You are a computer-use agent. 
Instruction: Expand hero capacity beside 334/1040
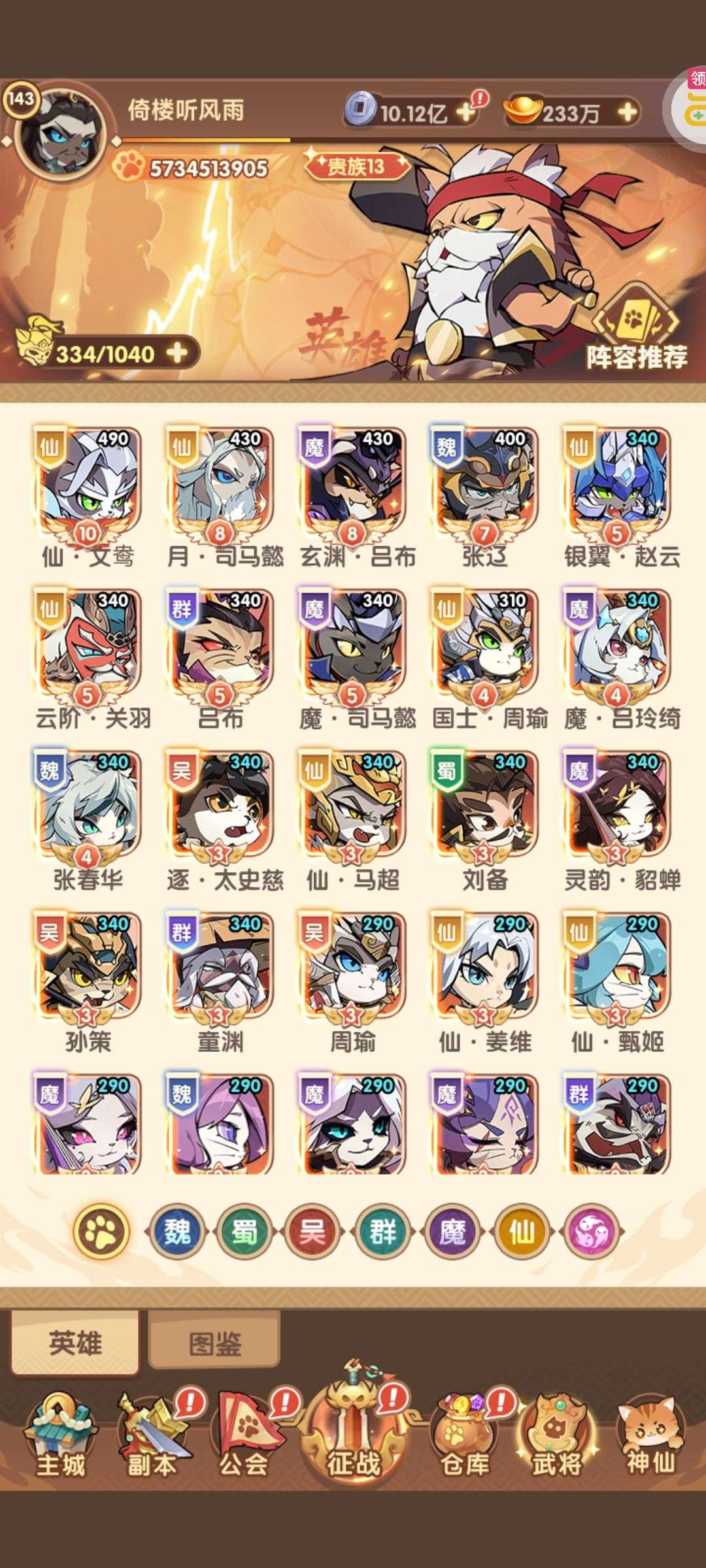[x=176, y=353]
